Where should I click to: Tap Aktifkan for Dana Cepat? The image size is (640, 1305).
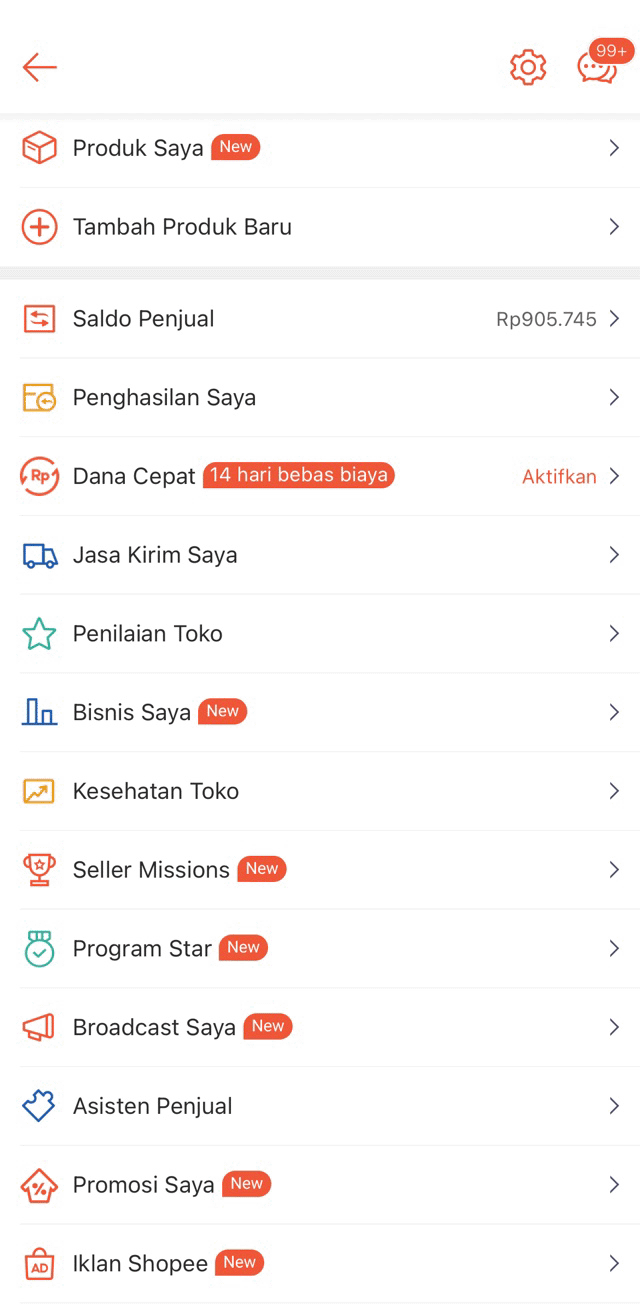559,477
